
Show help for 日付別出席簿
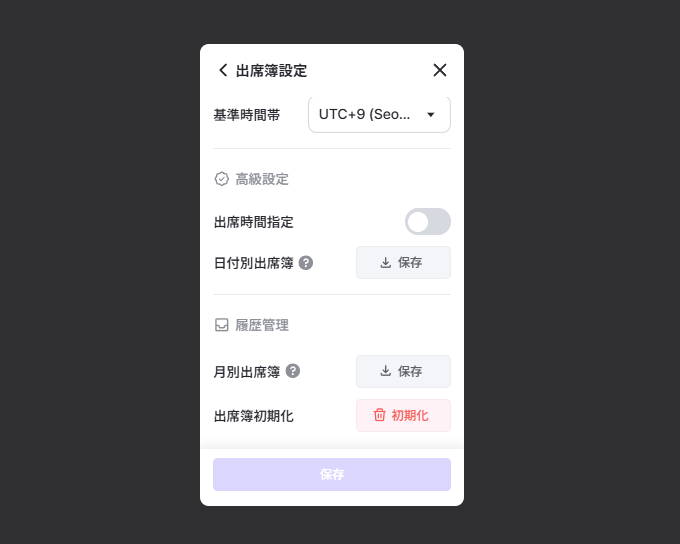(x=306, y=263)
